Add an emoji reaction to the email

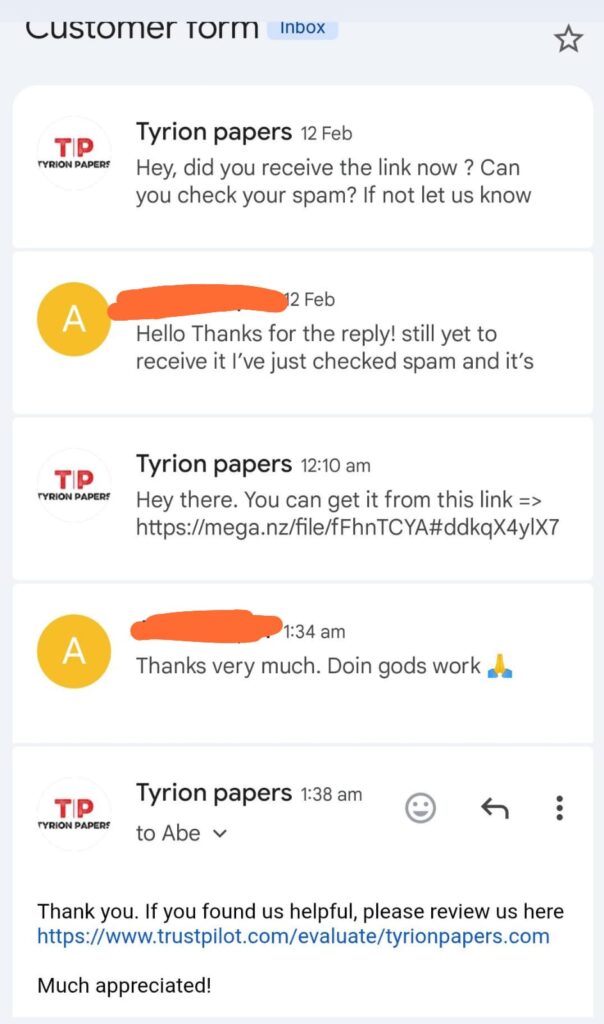click(x=420, y=808)
